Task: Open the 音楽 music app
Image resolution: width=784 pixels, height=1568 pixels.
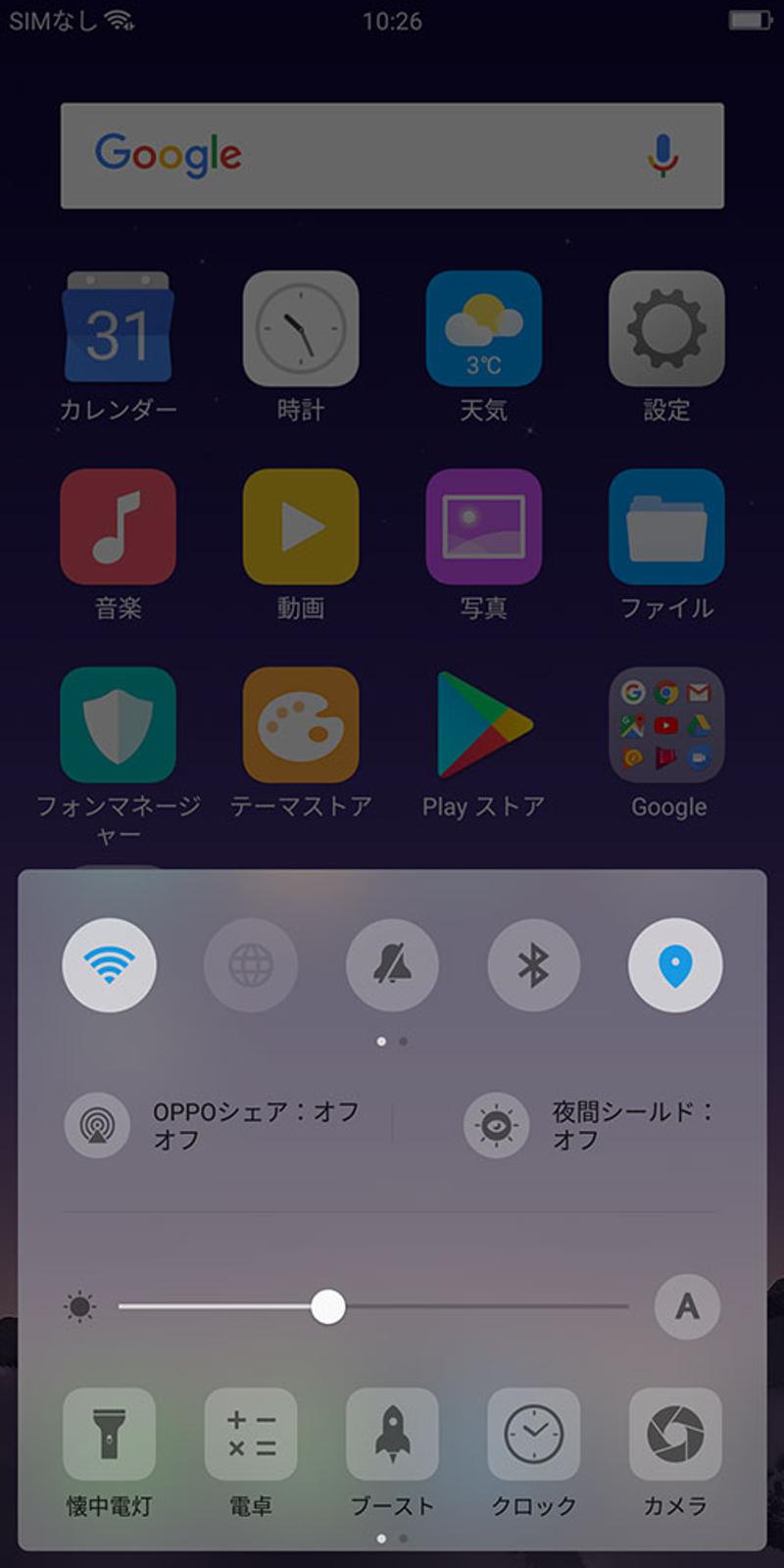Action: coord(117,526)
